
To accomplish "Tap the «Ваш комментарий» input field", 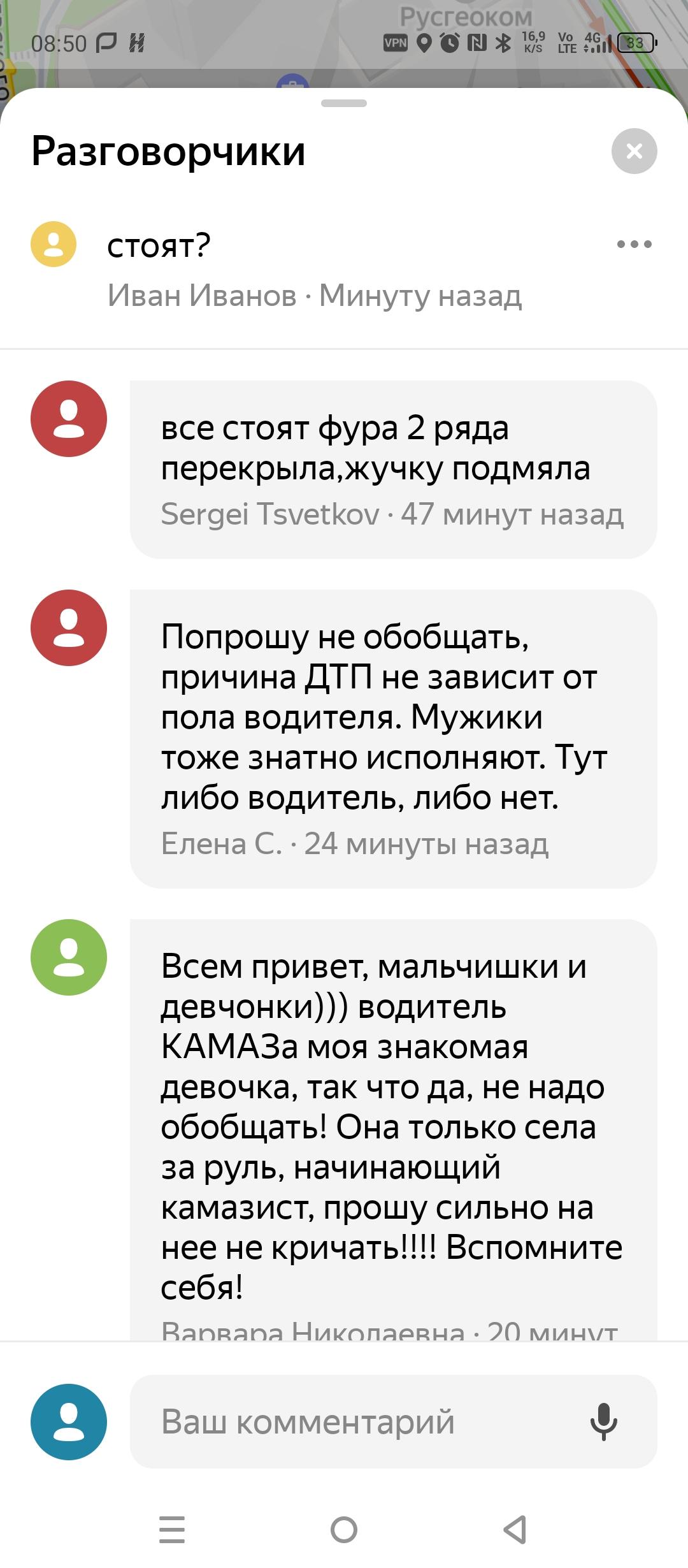I will click(357, 1421).
